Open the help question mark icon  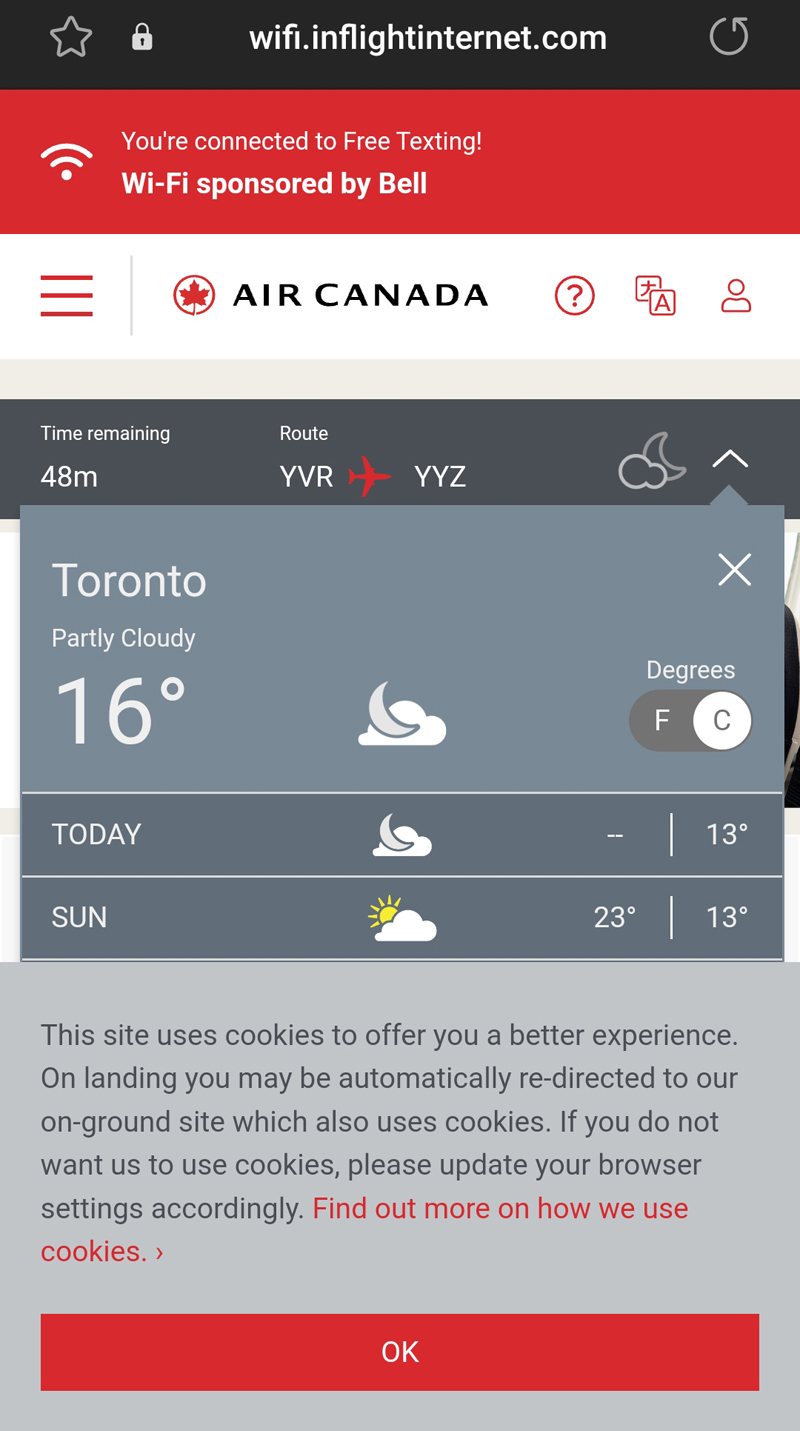[x=575, y=296]
